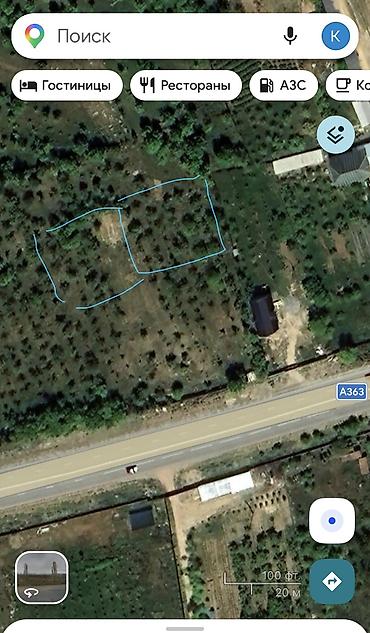The image size is (370, 633).
Task: Select the АЗС chip
Action: point(284,85)
